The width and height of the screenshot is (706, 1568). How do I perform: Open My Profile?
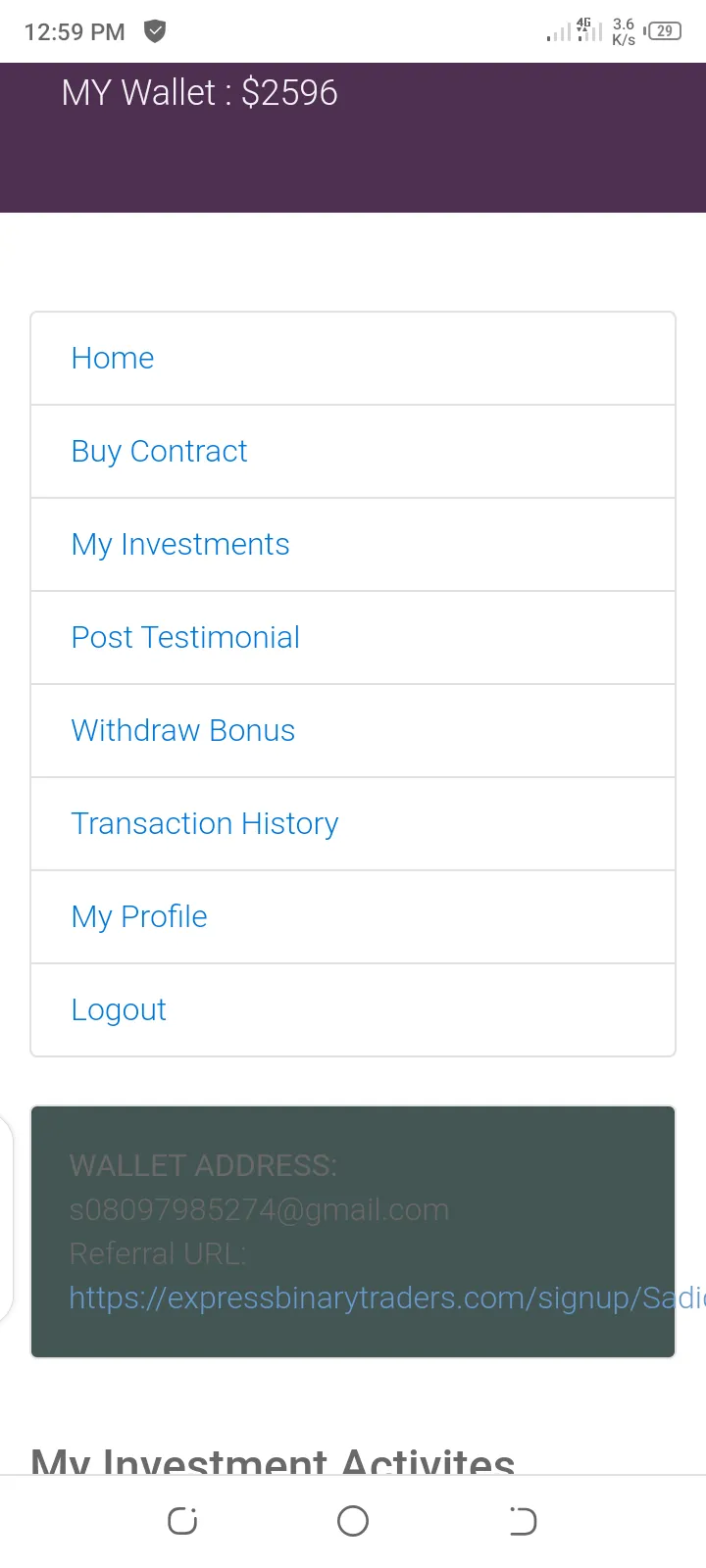coord(353,917)
